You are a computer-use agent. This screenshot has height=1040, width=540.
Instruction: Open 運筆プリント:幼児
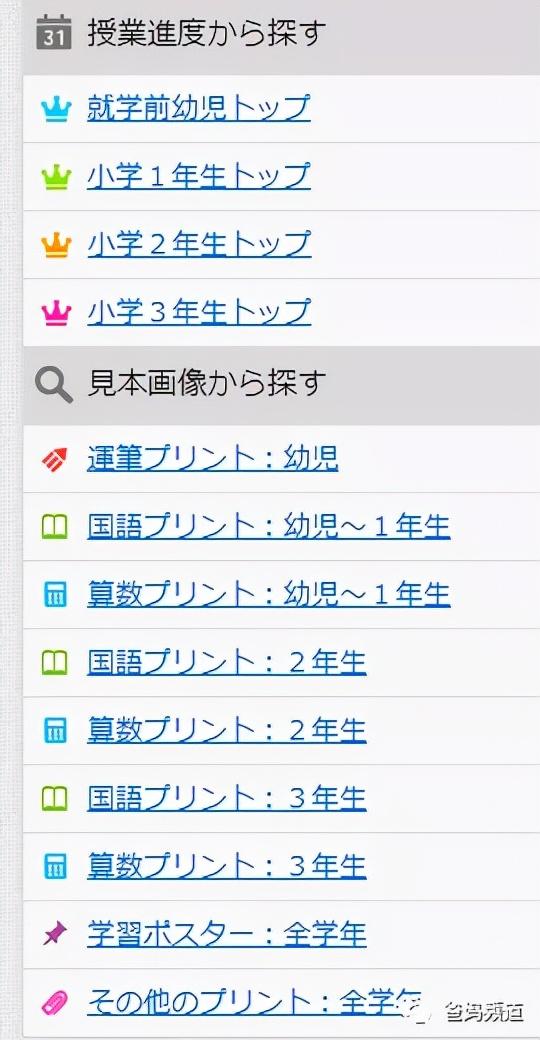[x=212, y=459]
